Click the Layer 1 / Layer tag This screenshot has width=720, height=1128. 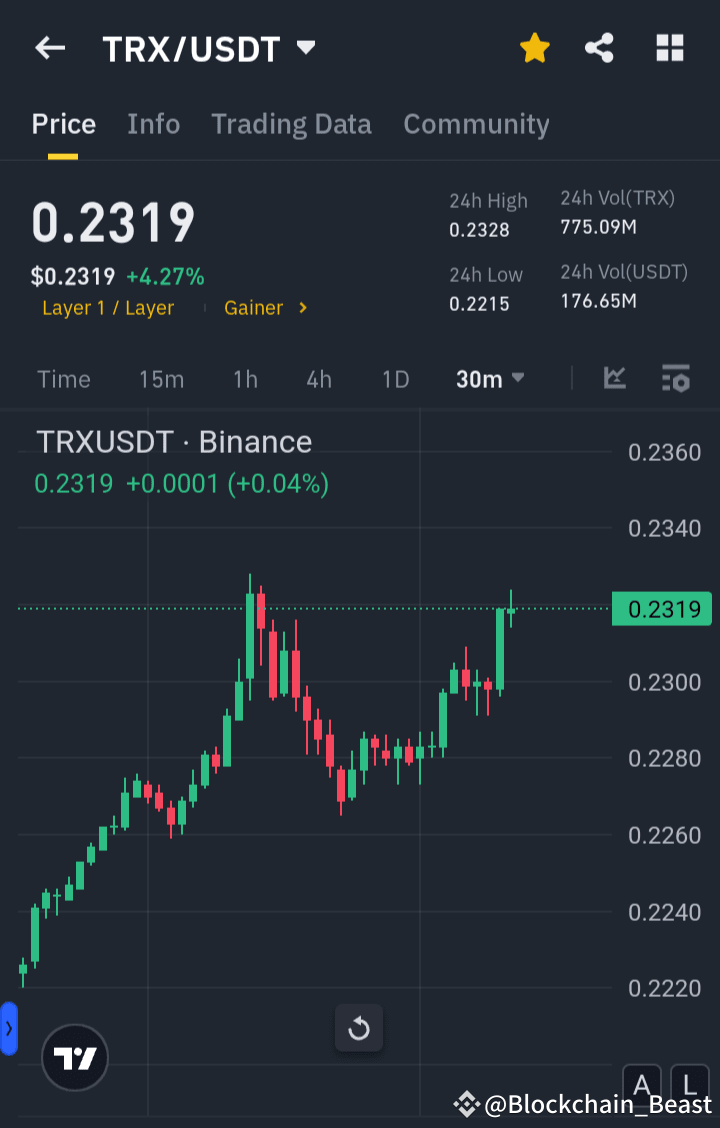pyautogui.click(x=108, y=308)
